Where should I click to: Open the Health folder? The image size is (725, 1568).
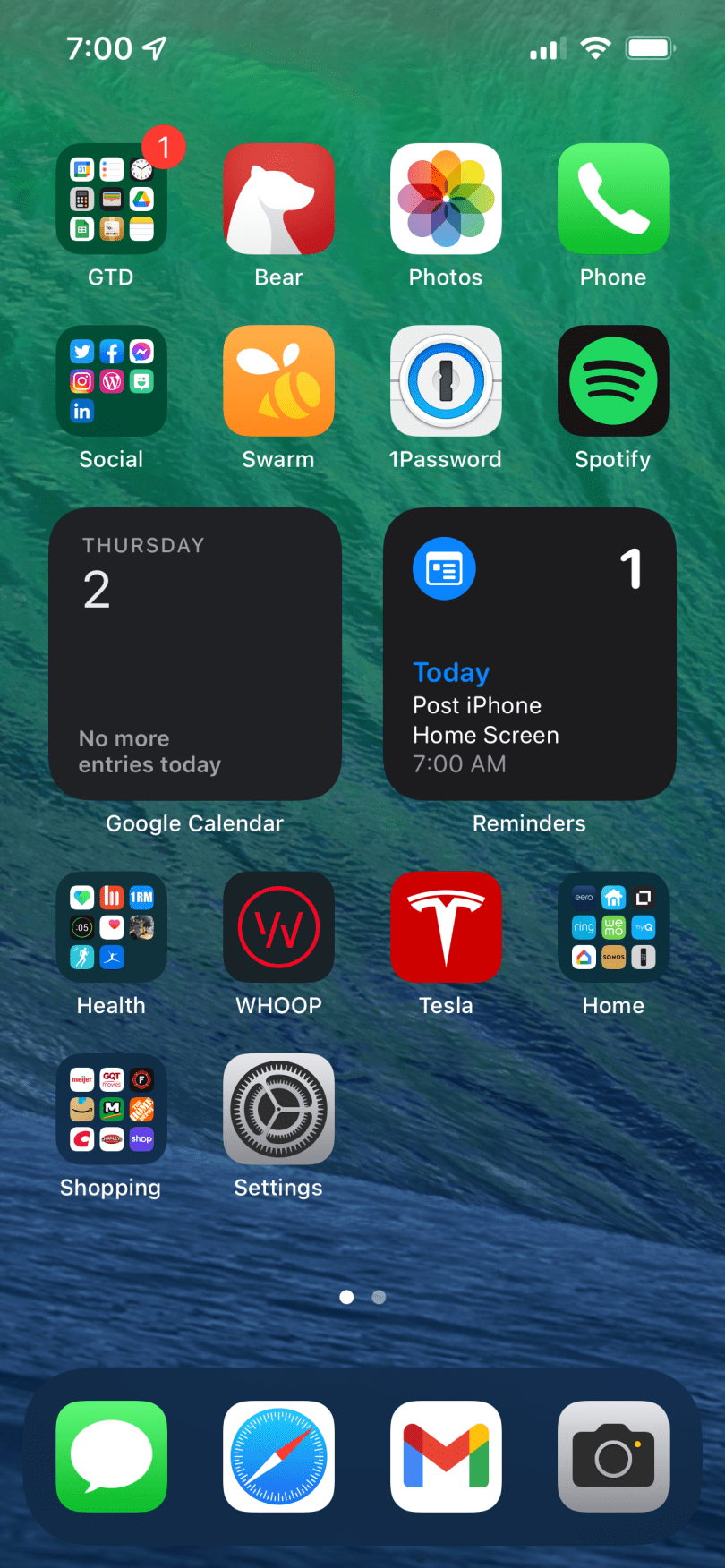[x=111, y=927]
